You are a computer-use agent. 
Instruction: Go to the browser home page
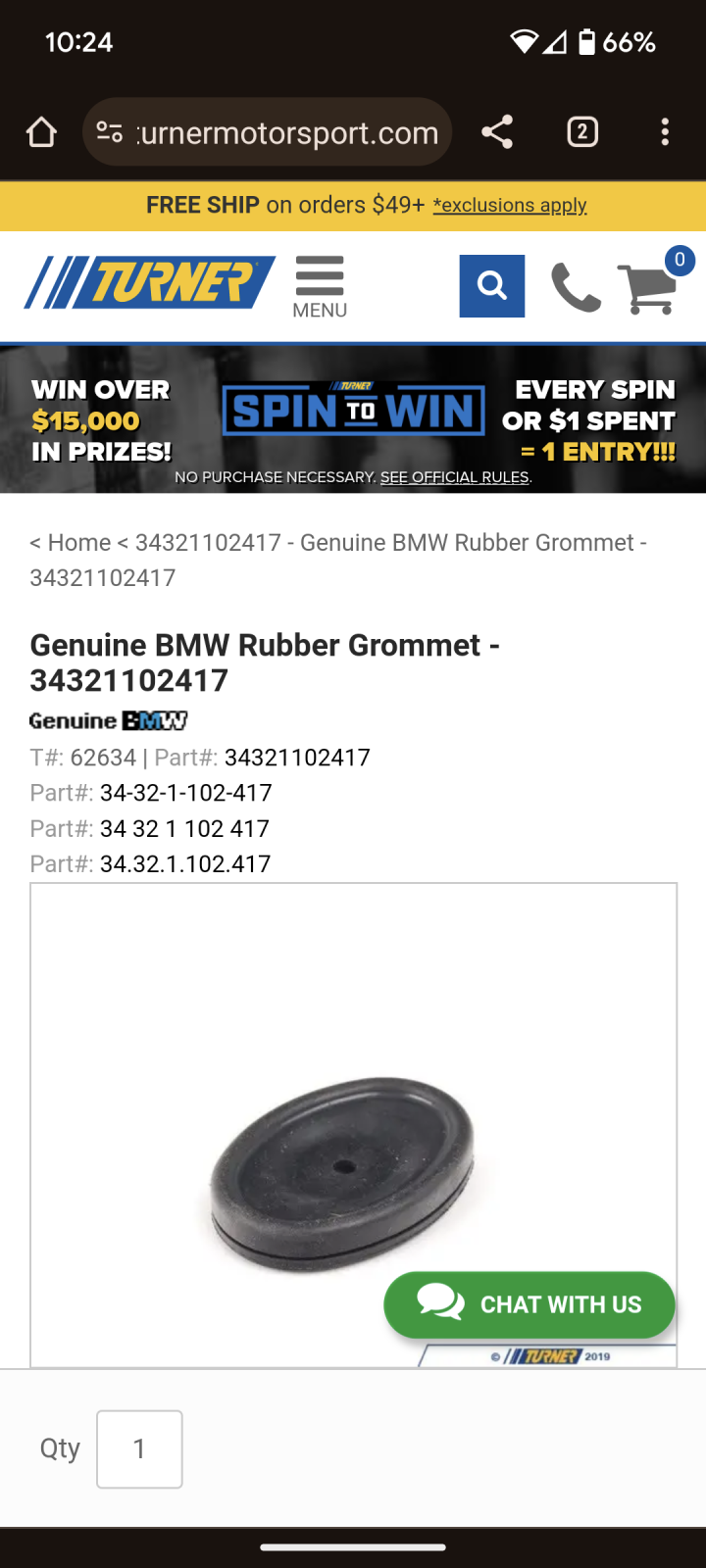[x=41, y=132]
